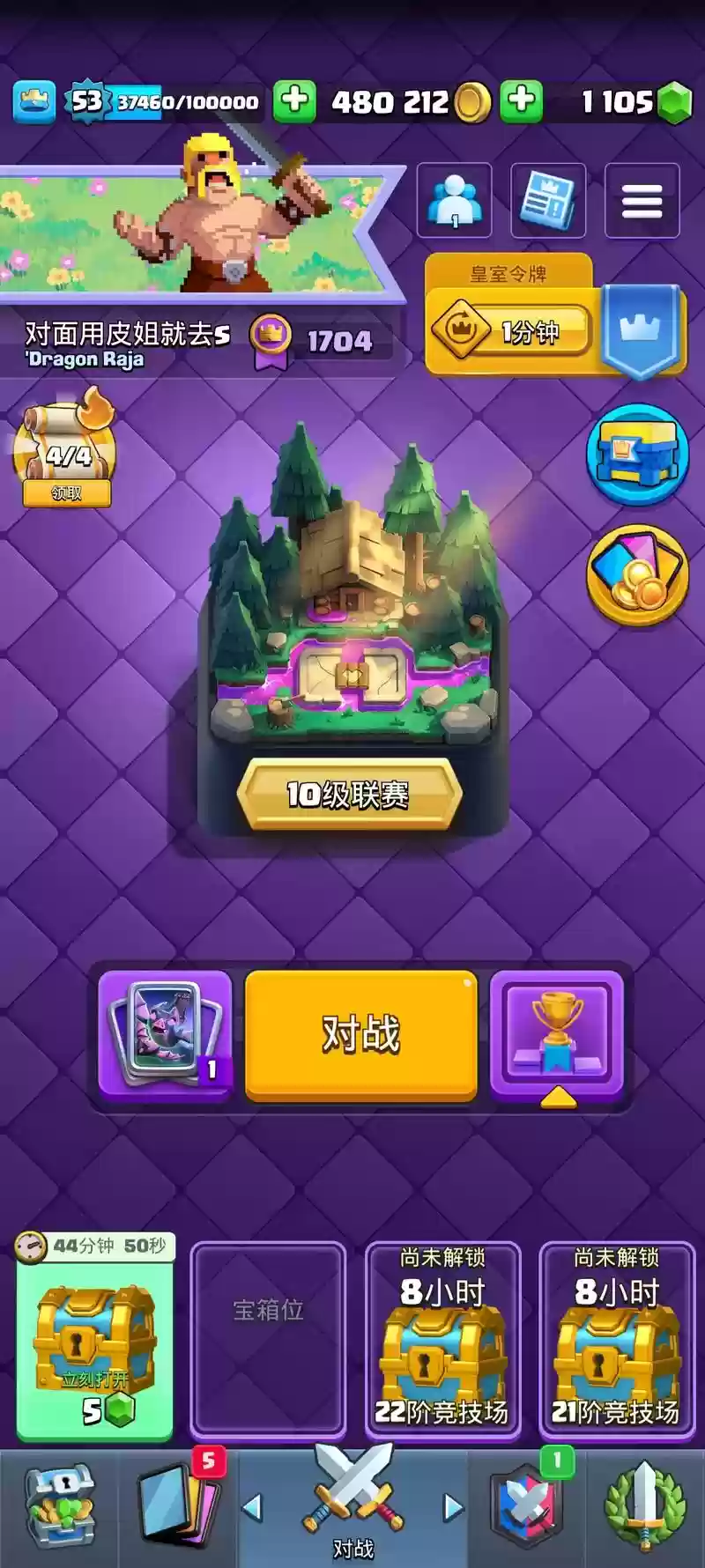
Task: Tap the yellow 对战 battle button
Action: 360,1035
